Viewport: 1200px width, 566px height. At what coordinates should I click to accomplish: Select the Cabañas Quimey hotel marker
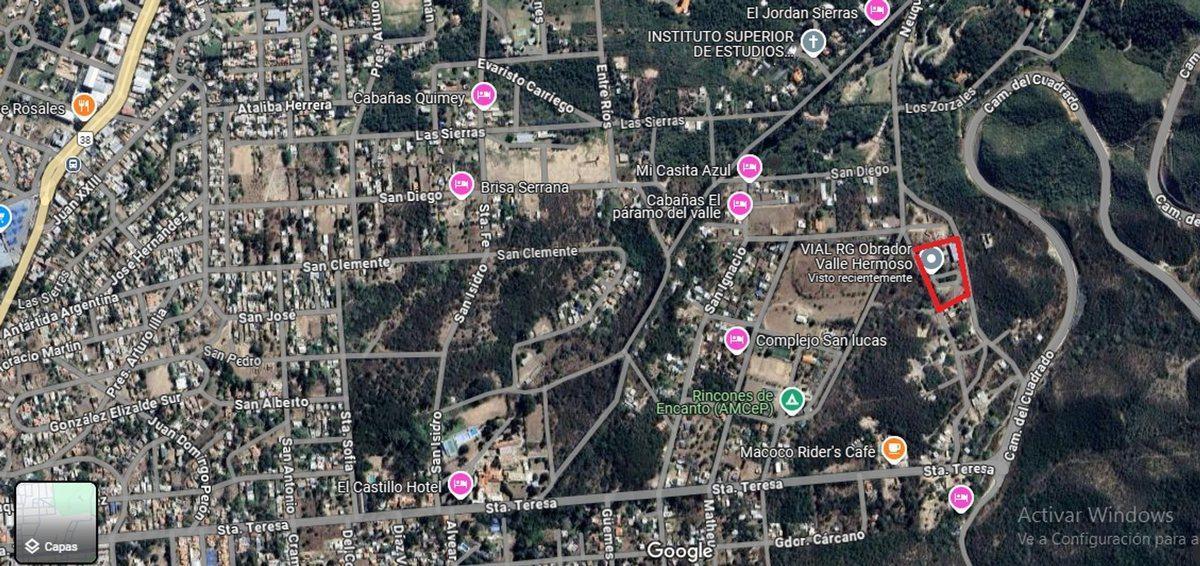483,96
